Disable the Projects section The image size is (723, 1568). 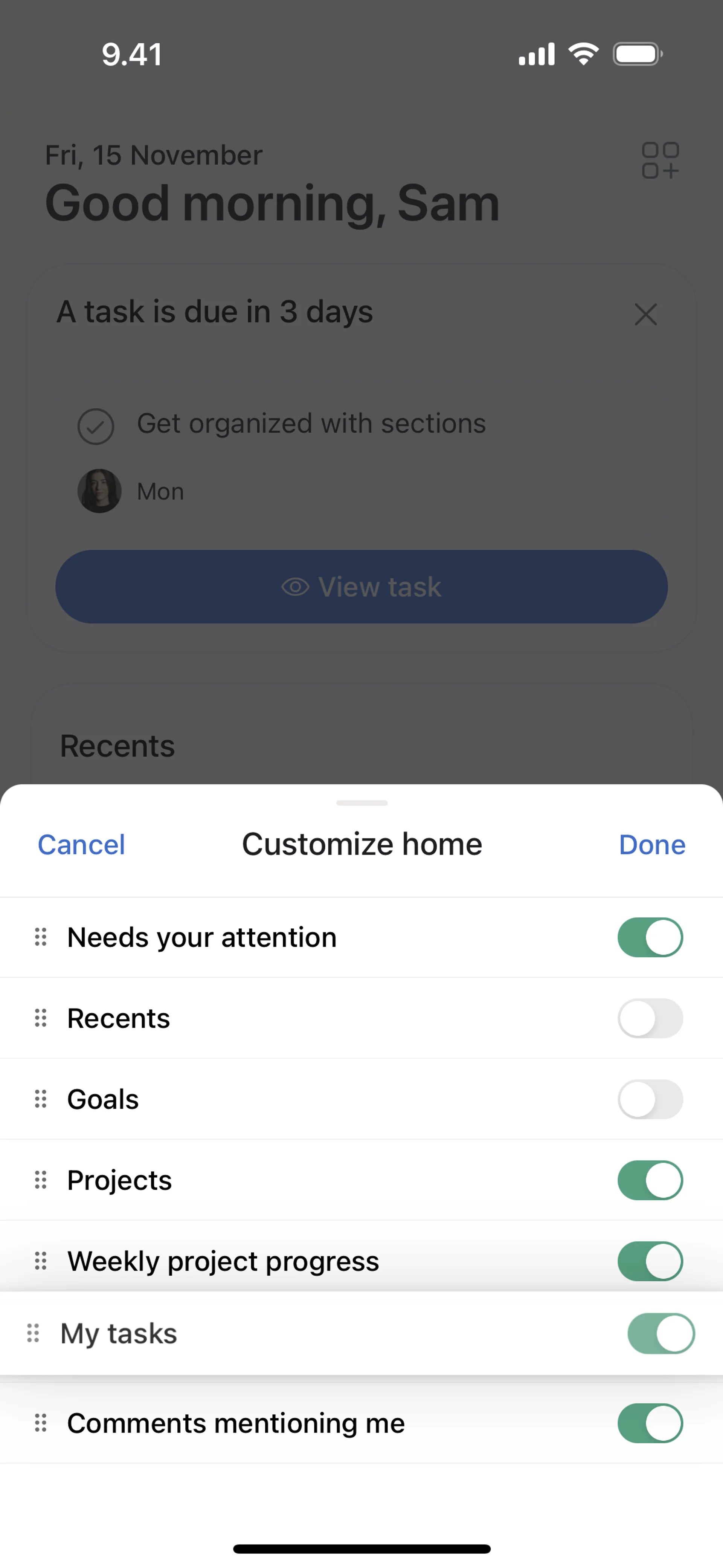pos(650,1180)
